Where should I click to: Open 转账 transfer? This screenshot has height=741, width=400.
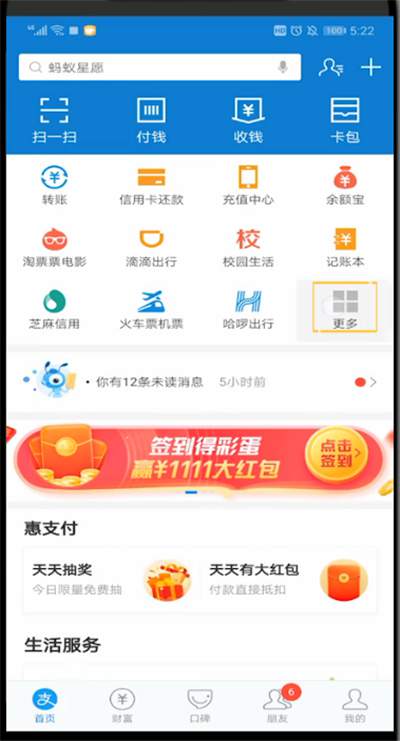(x=54, y=185)
